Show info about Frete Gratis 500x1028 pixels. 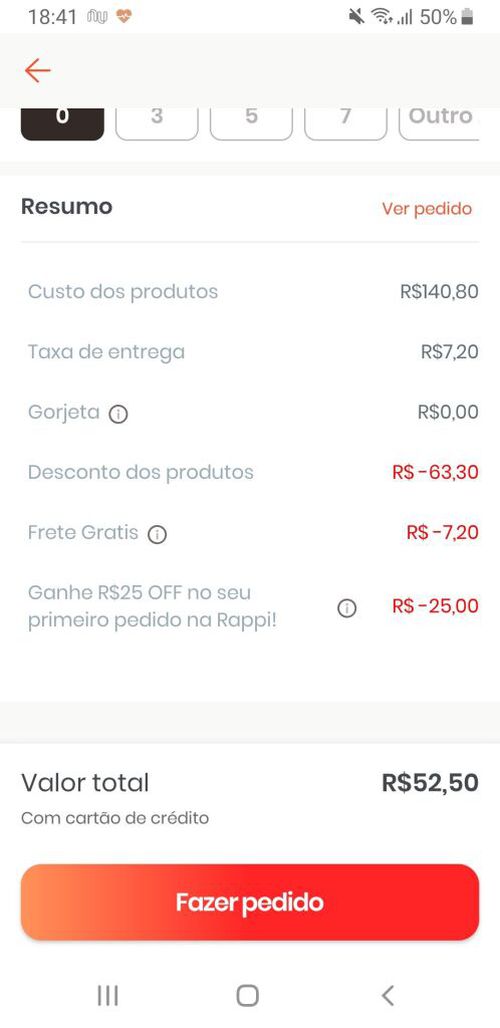pyautogui.click(x=157, y=534)
